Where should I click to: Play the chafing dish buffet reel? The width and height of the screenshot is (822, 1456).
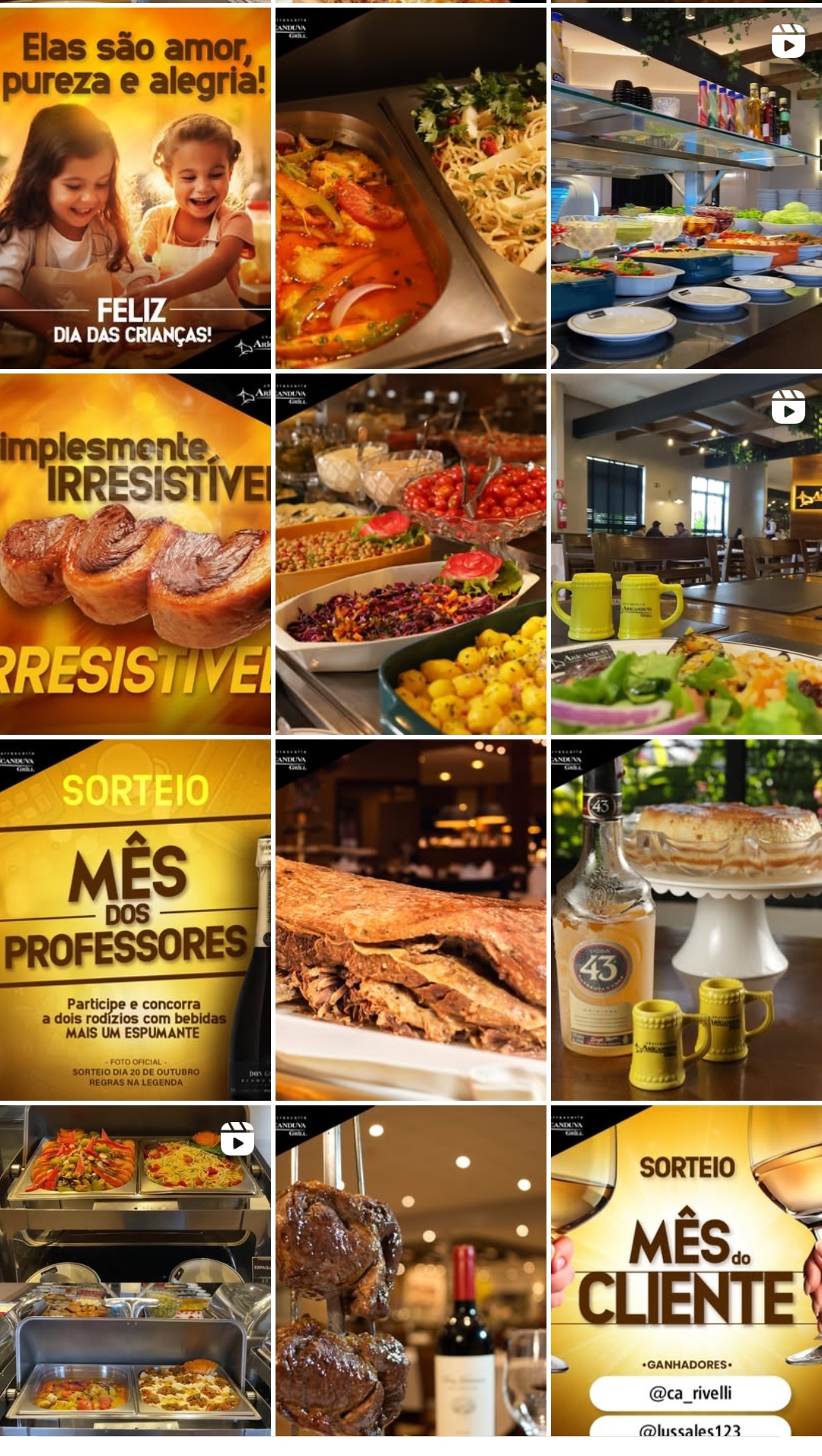pyautogui.click(x=135, y=1270)
